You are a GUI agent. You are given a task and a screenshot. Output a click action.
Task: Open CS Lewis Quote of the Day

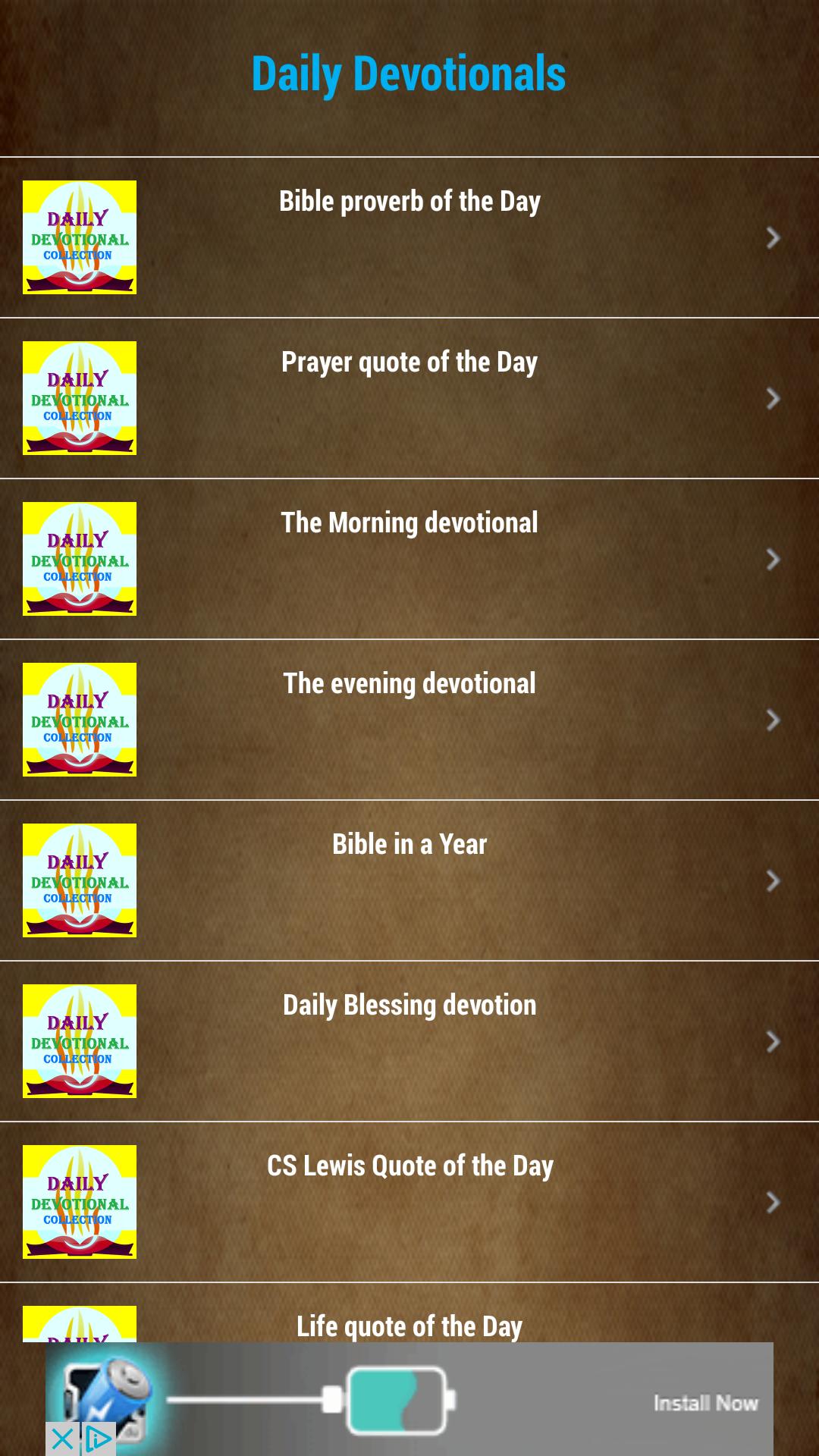pyautogui.click(x=409, y=1202)
